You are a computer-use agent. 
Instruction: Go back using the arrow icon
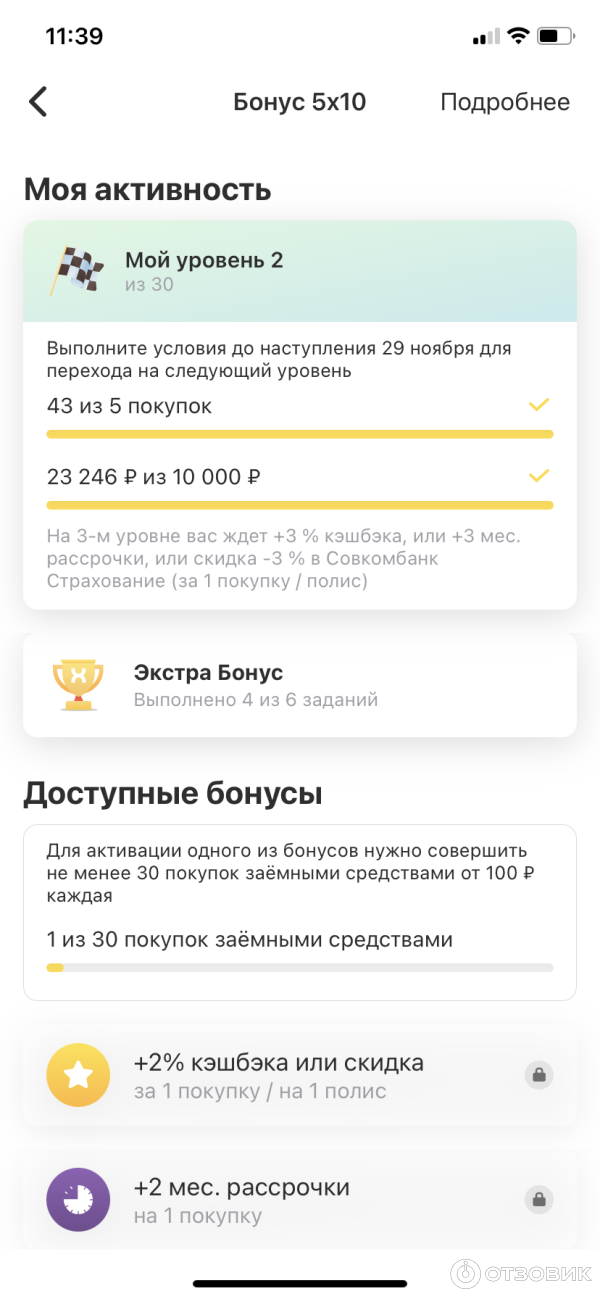38,102
